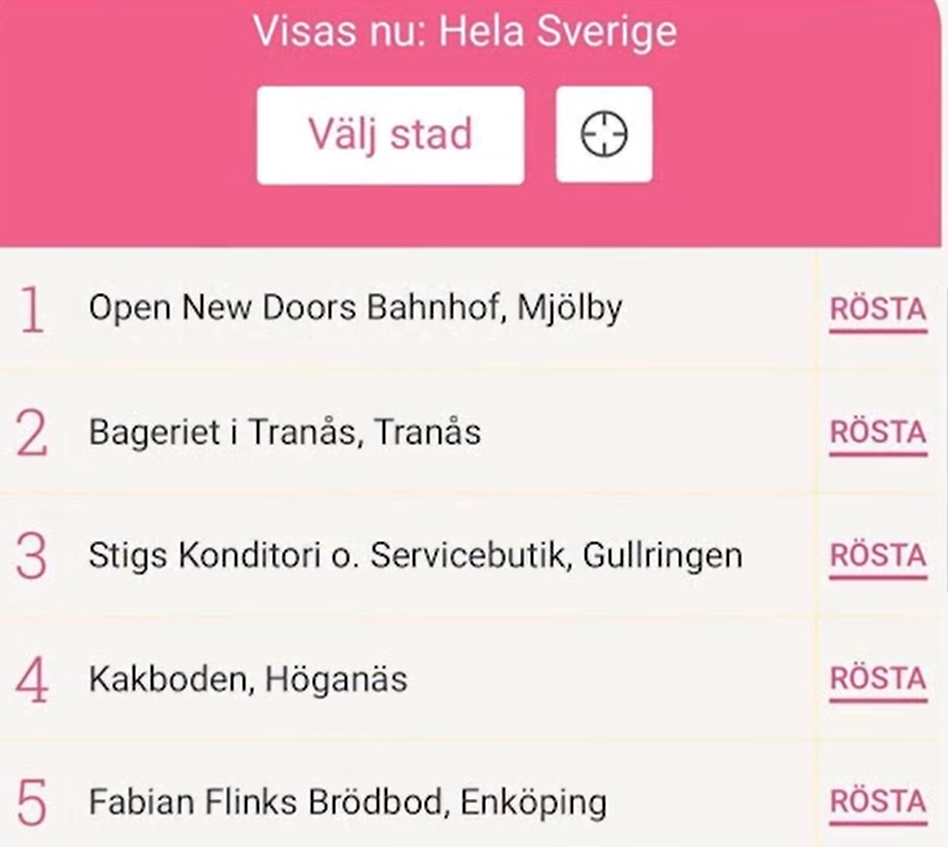
Task: Open Stigs Konditori o. Servicebutik, Gullringen entry
Action: point(415,555)
